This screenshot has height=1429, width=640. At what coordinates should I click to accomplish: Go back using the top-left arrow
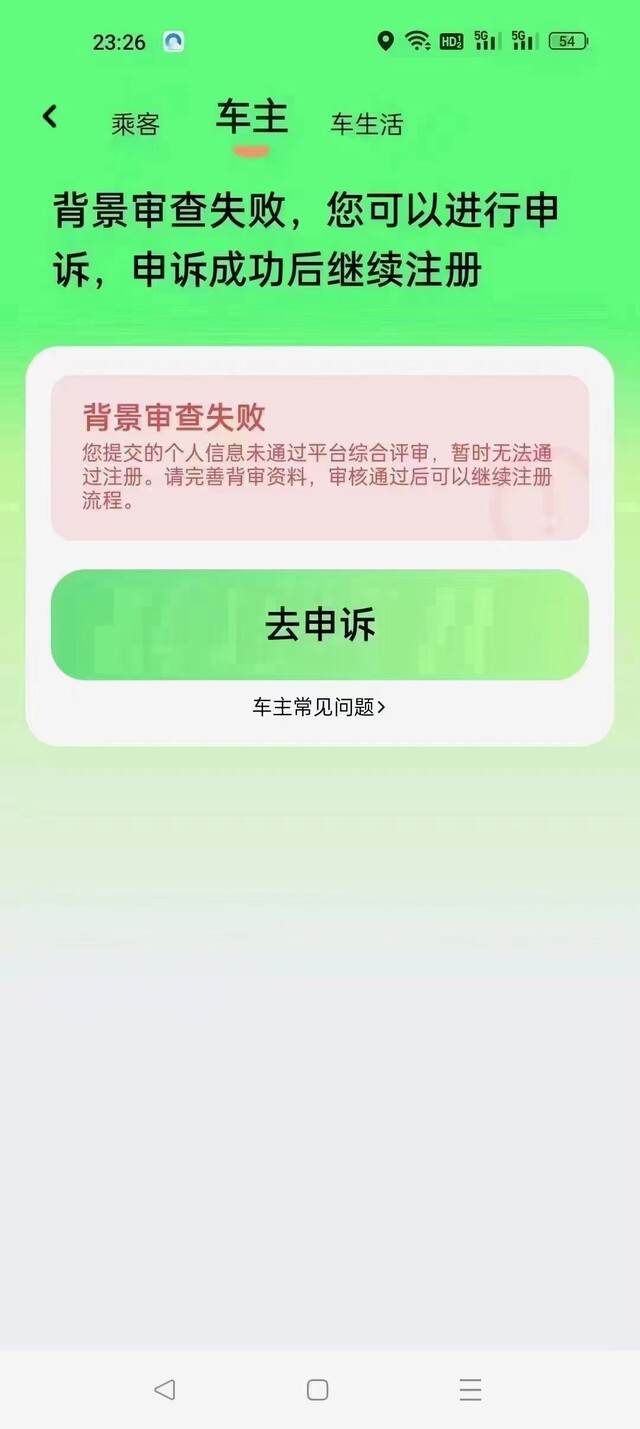50,117
